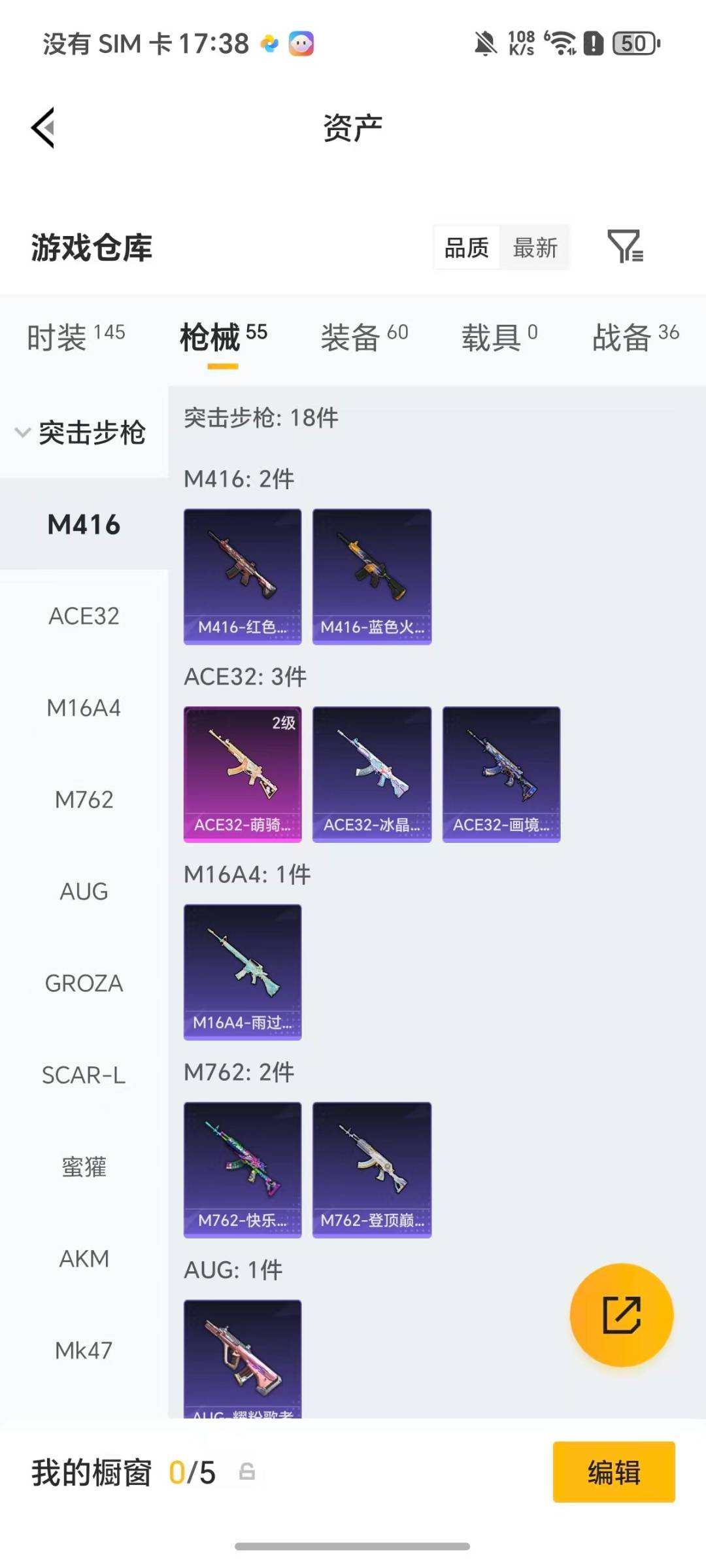Sort the warehouse by 品质
The image size is (706, 1568).
click(x=467, y=248)
